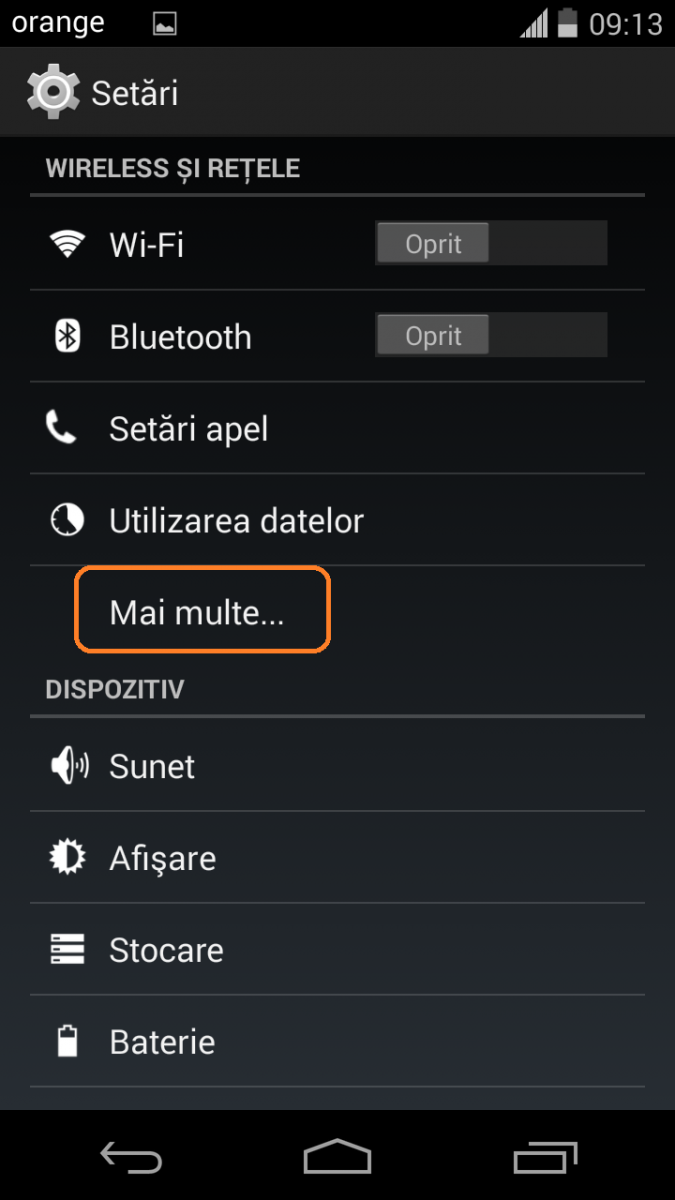Open Baterie settings
The image size is (675, 1200).
click(x=162, y=1043)
